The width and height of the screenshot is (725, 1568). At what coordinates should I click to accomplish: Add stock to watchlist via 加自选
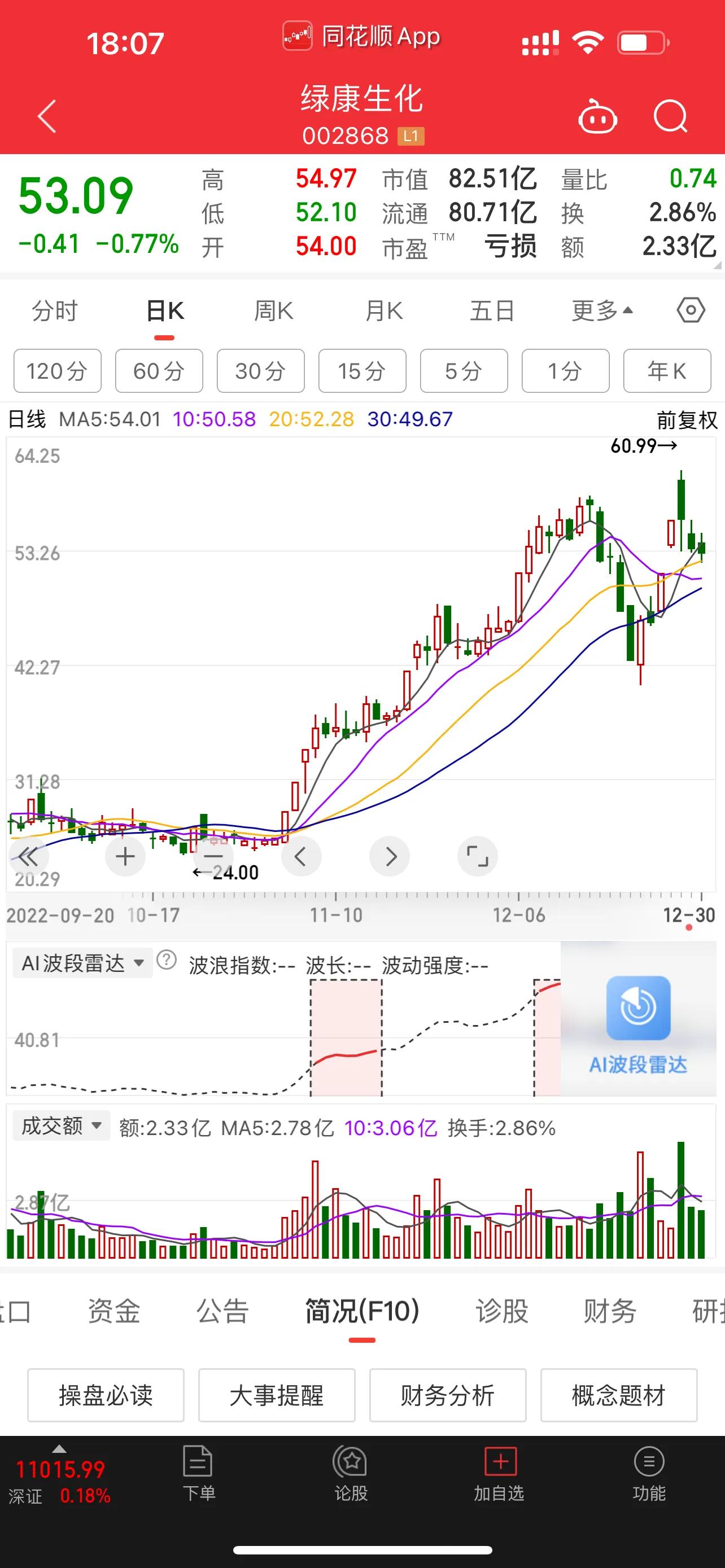coord(499,1473)
